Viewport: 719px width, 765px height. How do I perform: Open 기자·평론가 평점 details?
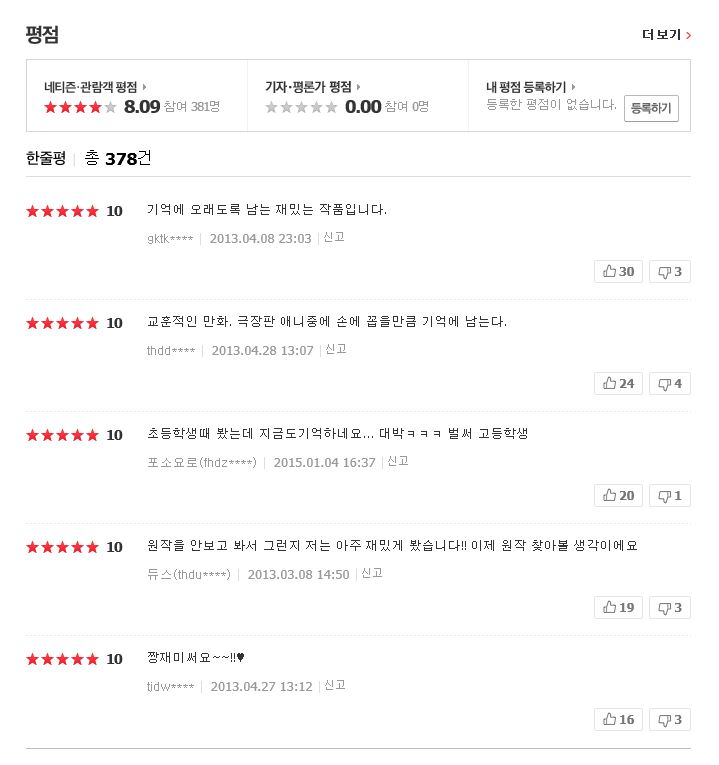click(x=311, y=87)
